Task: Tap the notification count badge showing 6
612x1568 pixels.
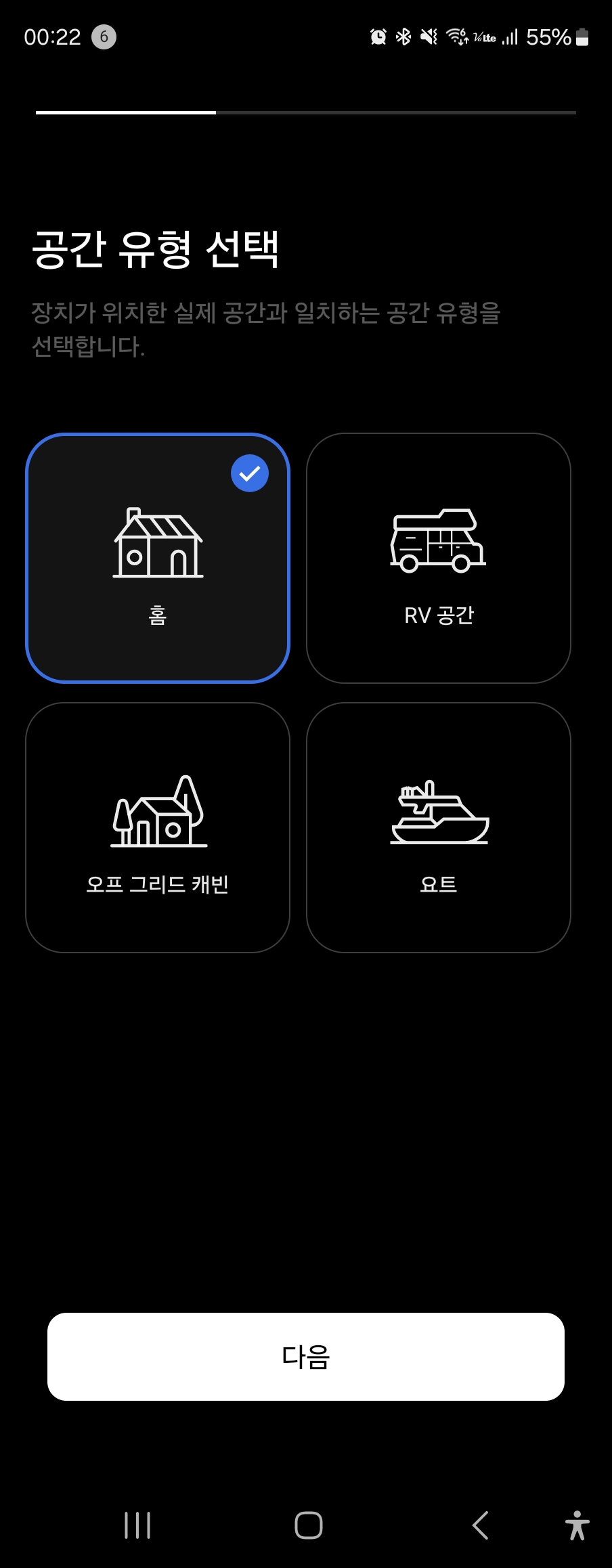Action: click(105, 36)
